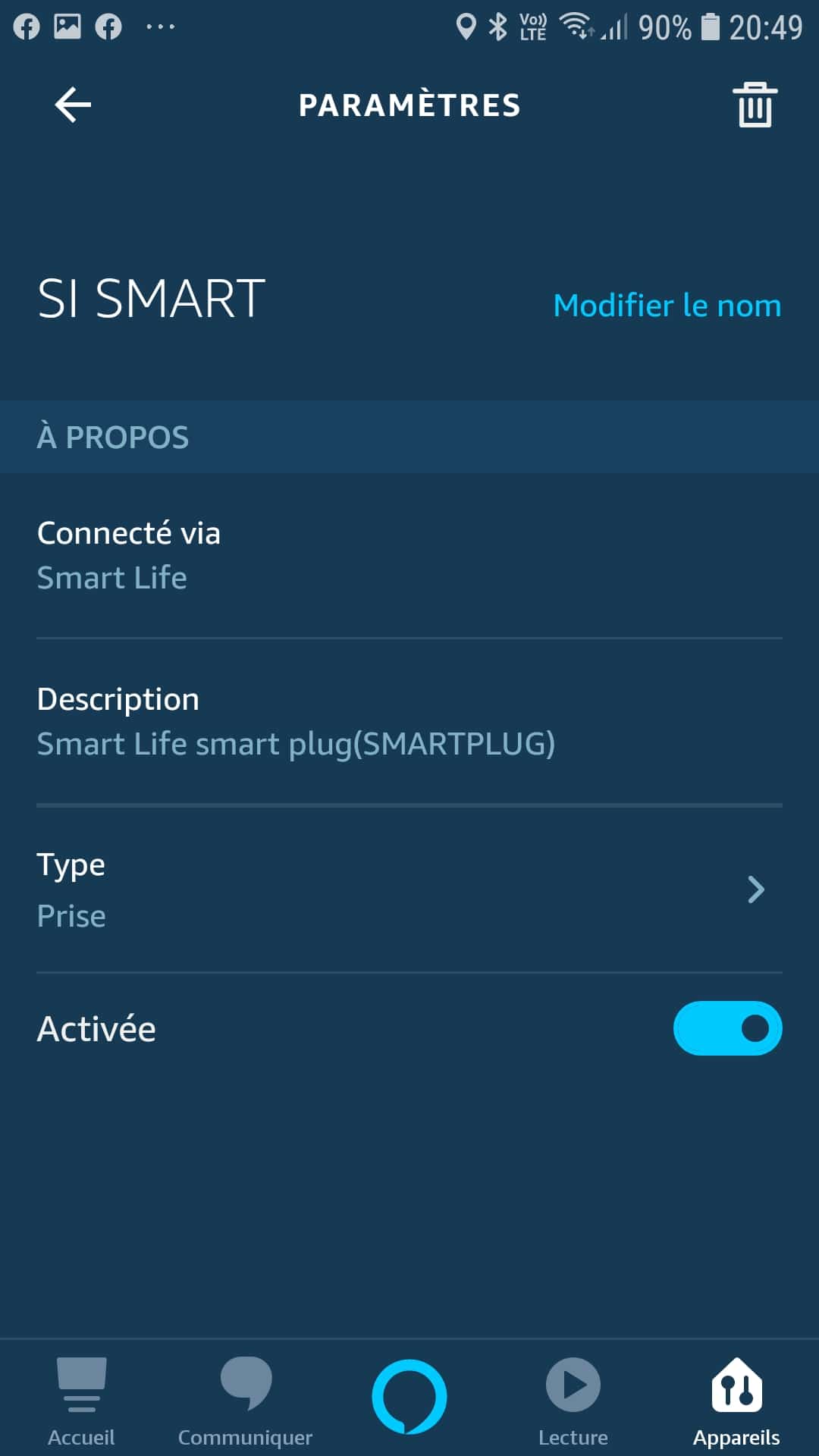Delete the device with the trash icon
The width and height of the screenshot is (819, 1456).
pos(755,105)
